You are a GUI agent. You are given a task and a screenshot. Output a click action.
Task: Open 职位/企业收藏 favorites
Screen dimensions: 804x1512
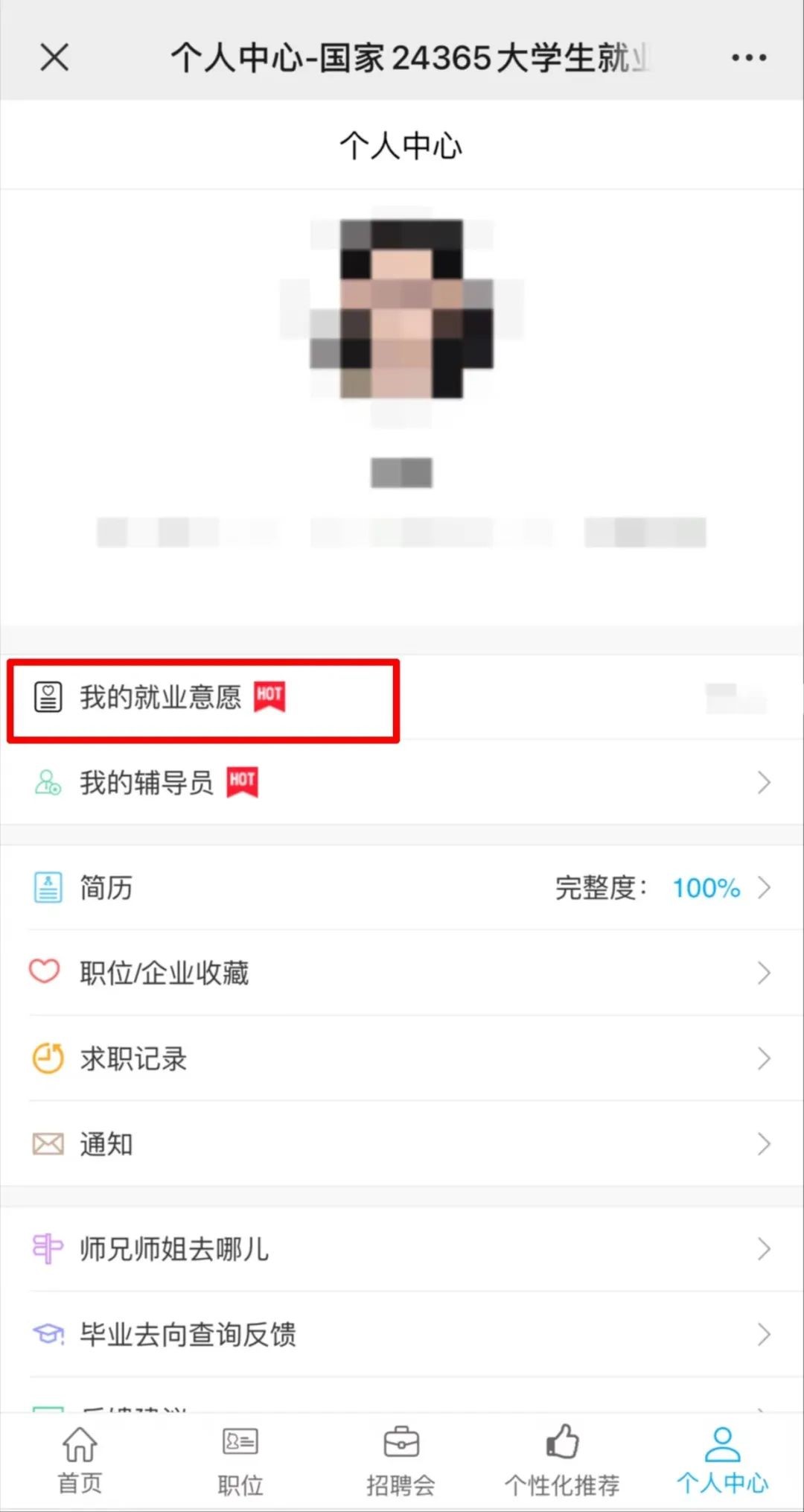[402, 973]
